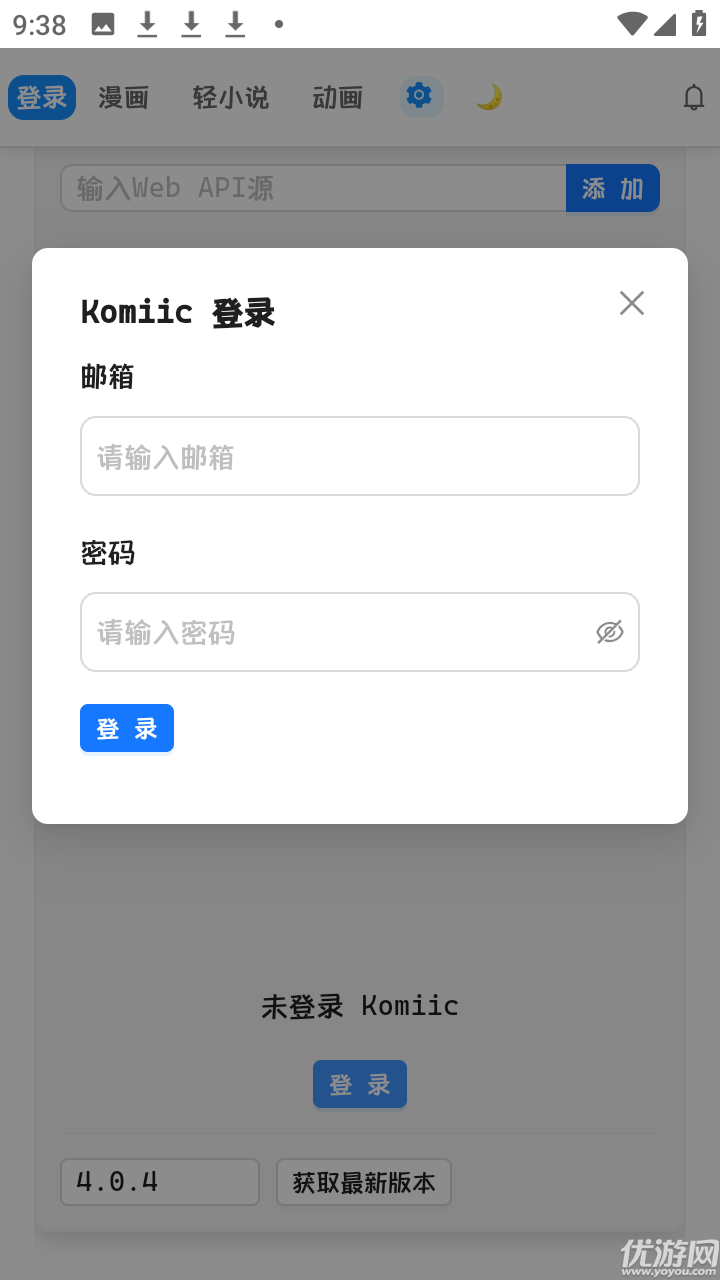
Task: Tap the battery icon in the status bar
Action: pyautogui.click(x=698, y=23)
